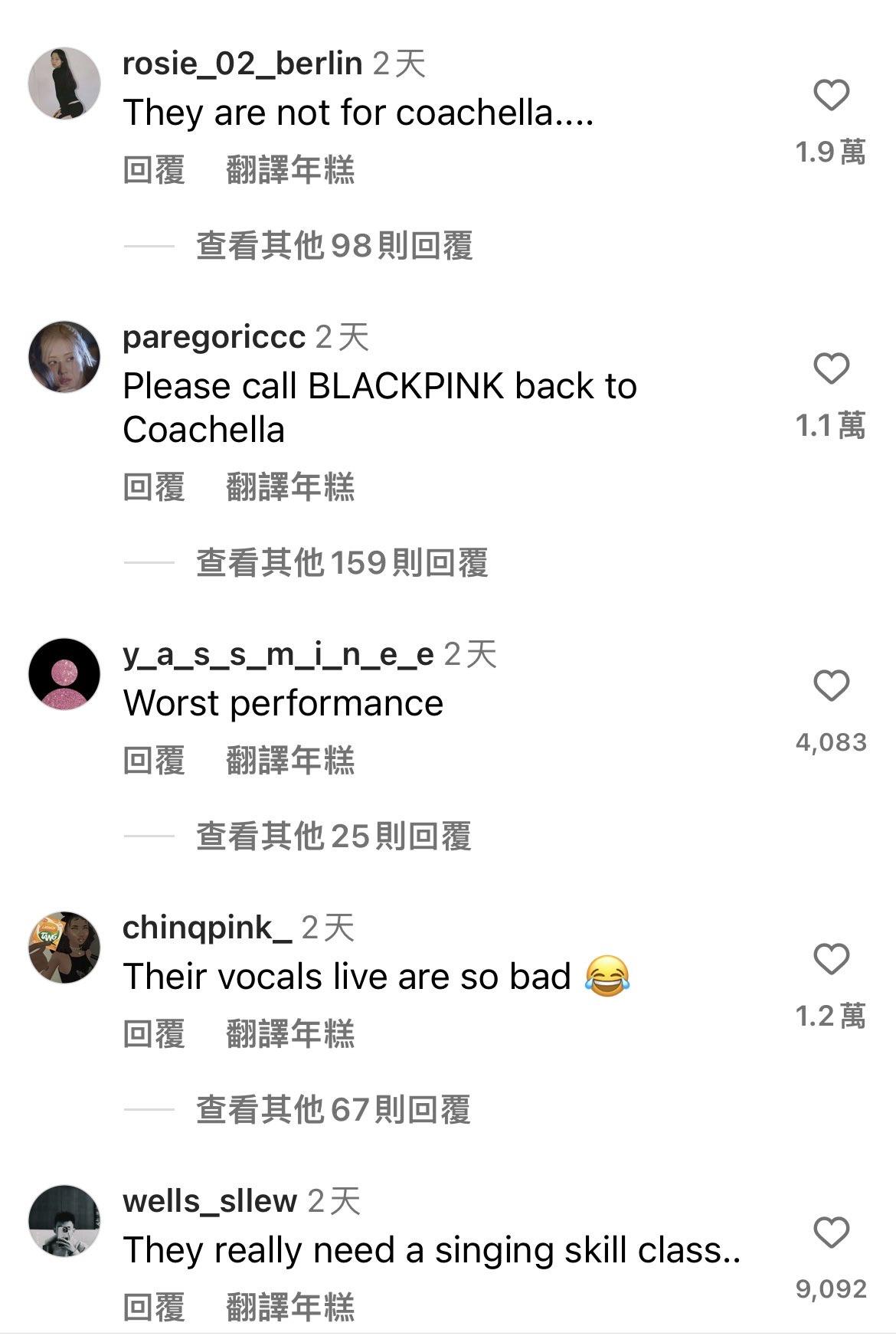Screen dimensions: 896x1339
Task: Open the wells_sllew username profile
Action: click(x=209, y=1201)
